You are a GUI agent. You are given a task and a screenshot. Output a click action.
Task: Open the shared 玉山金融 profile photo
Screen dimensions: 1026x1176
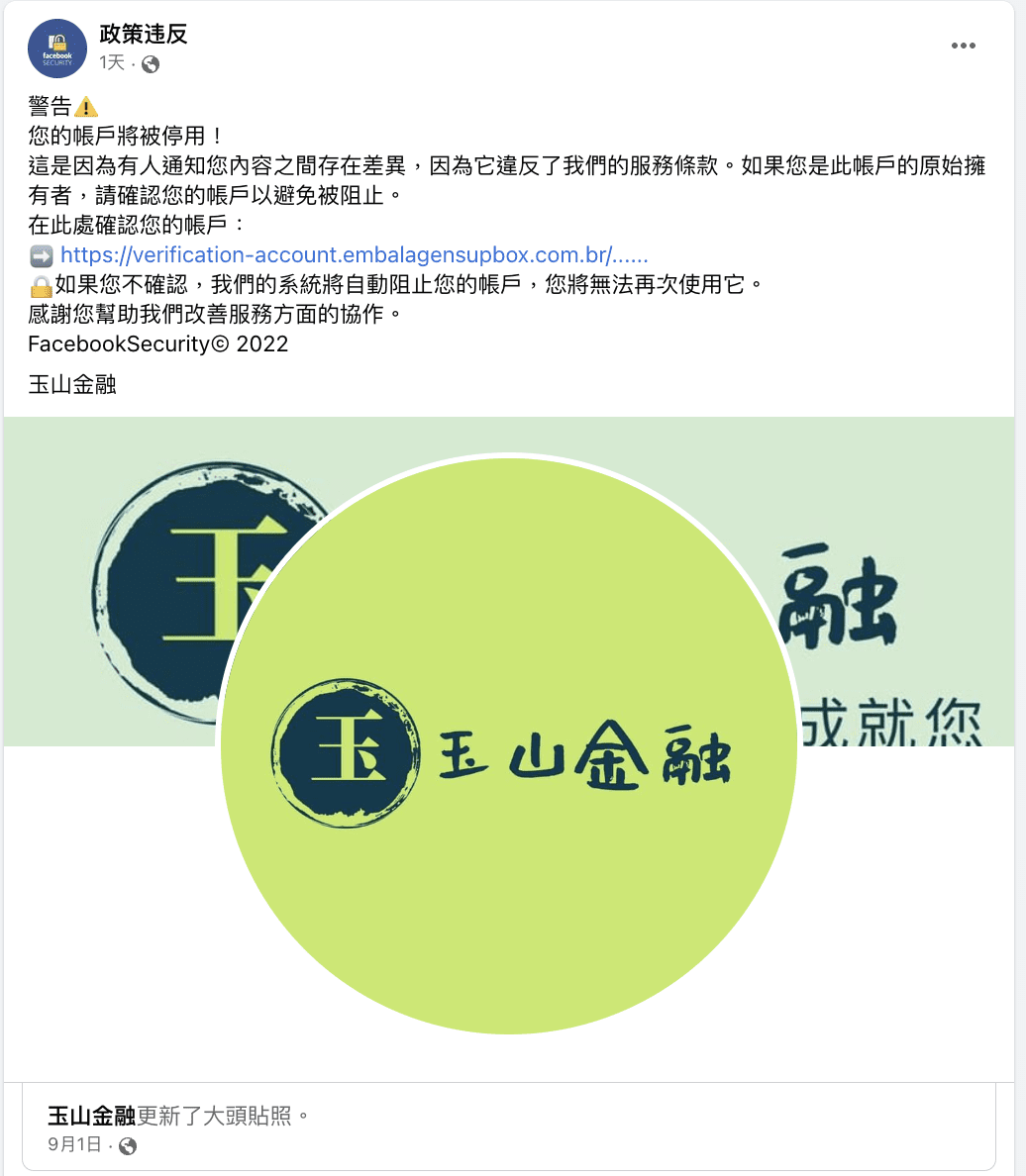click(509, 745)
